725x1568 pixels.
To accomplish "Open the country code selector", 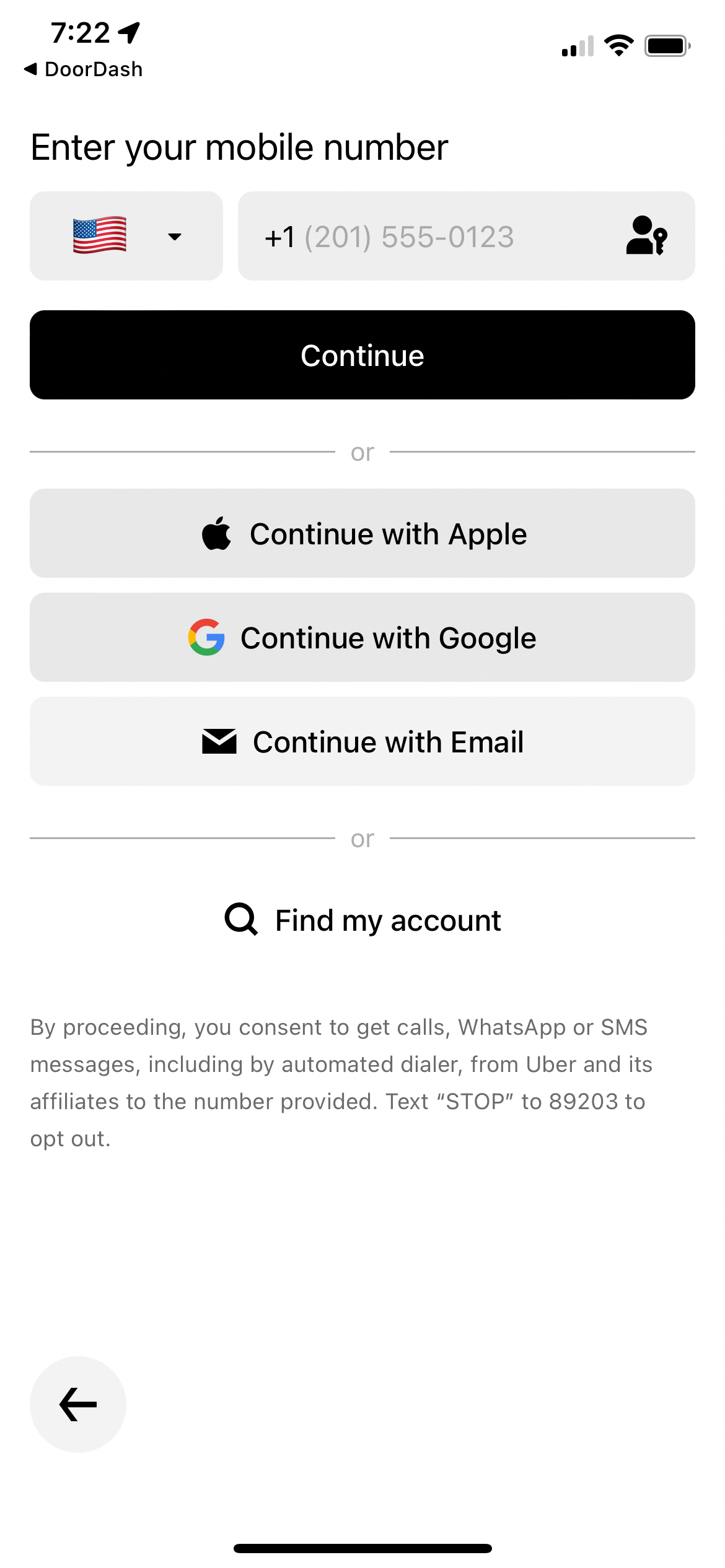I will click(126, 236).
